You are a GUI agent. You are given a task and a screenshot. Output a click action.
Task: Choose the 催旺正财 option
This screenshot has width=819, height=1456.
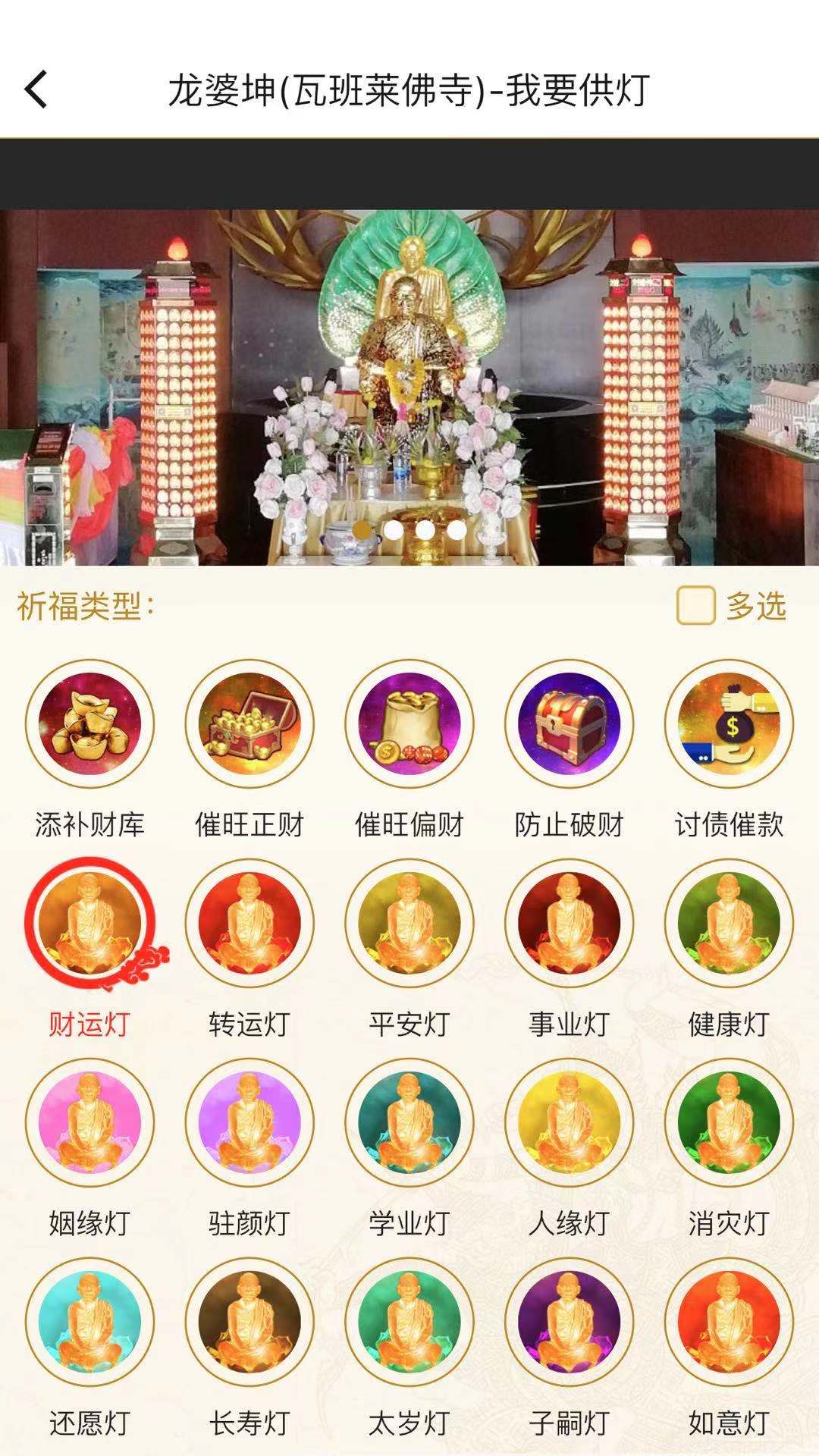(x=249, y=723)
